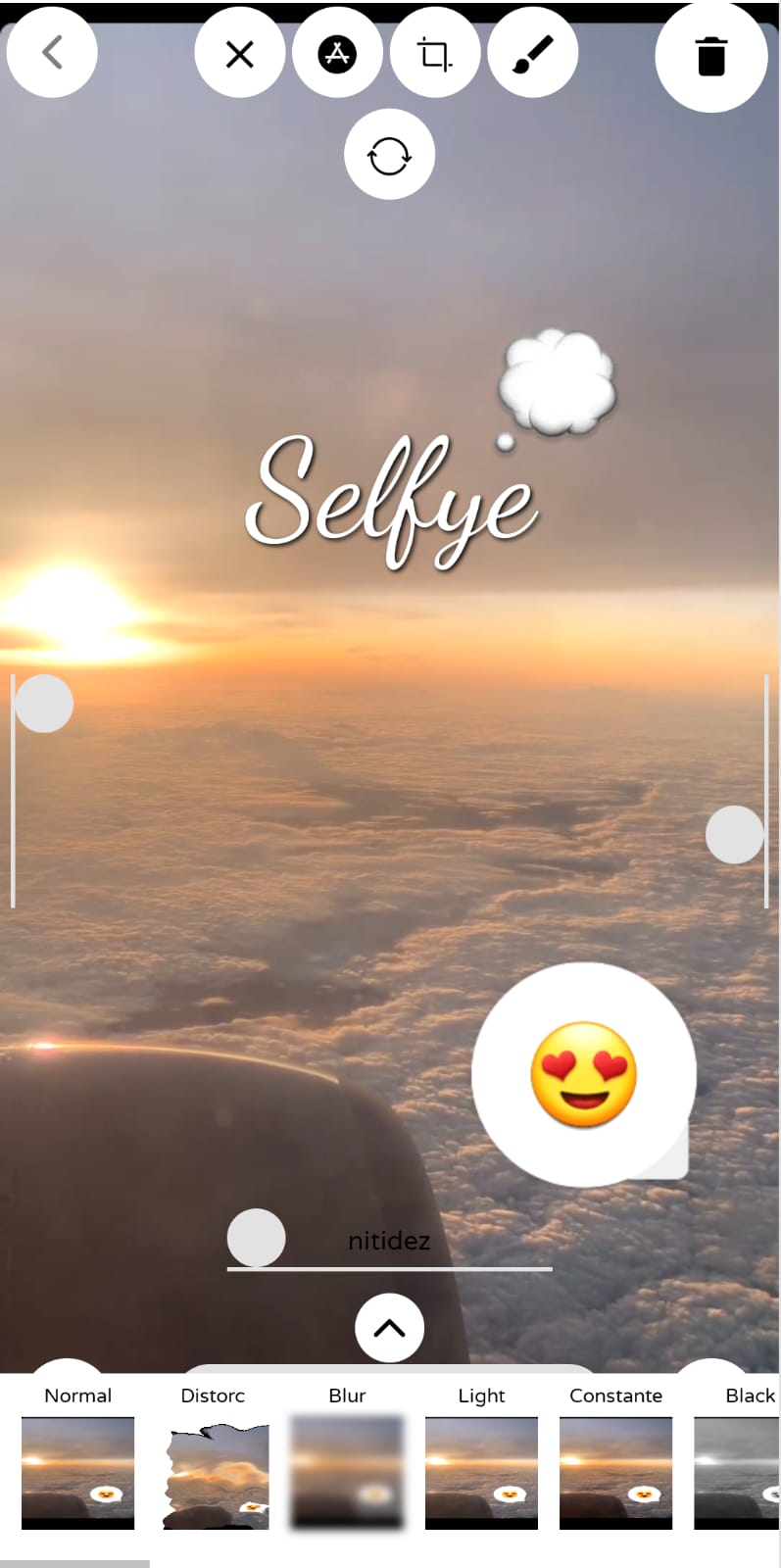Select the paint brush tool
781x1568 pixels.
(x=532, y=54)
